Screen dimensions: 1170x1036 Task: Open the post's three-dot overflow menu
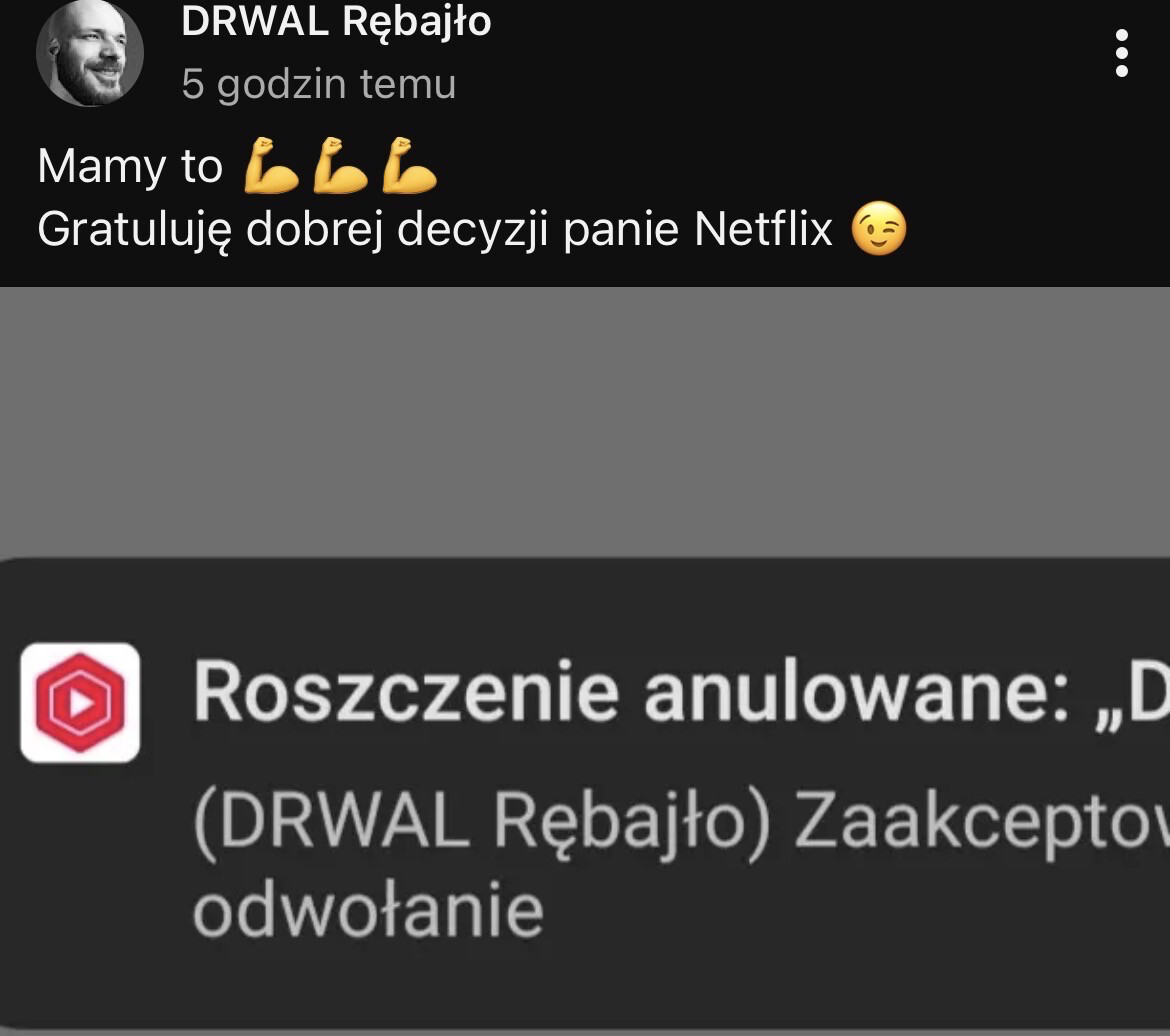point(1121,53)
